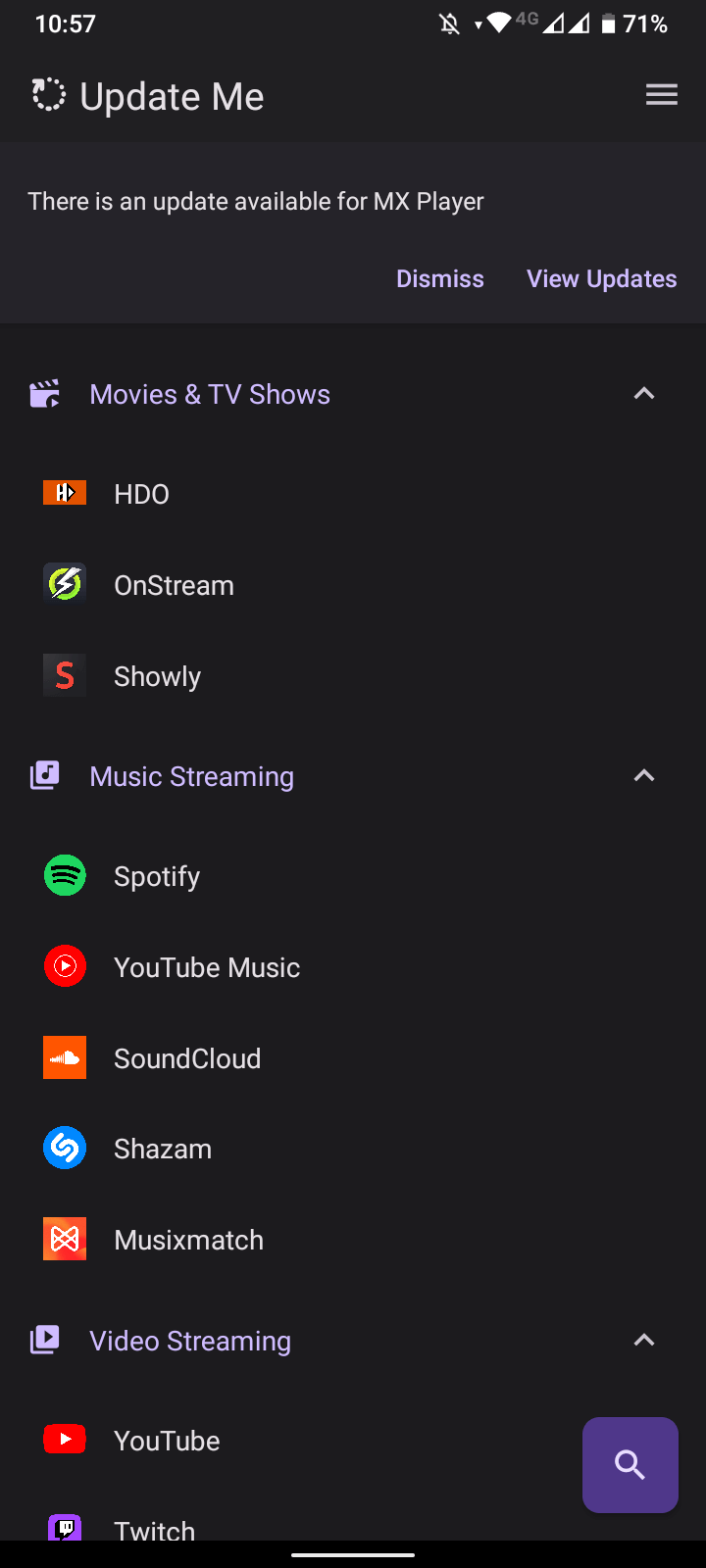
Task: Choose YouTube Music
Action: [353, 967]
